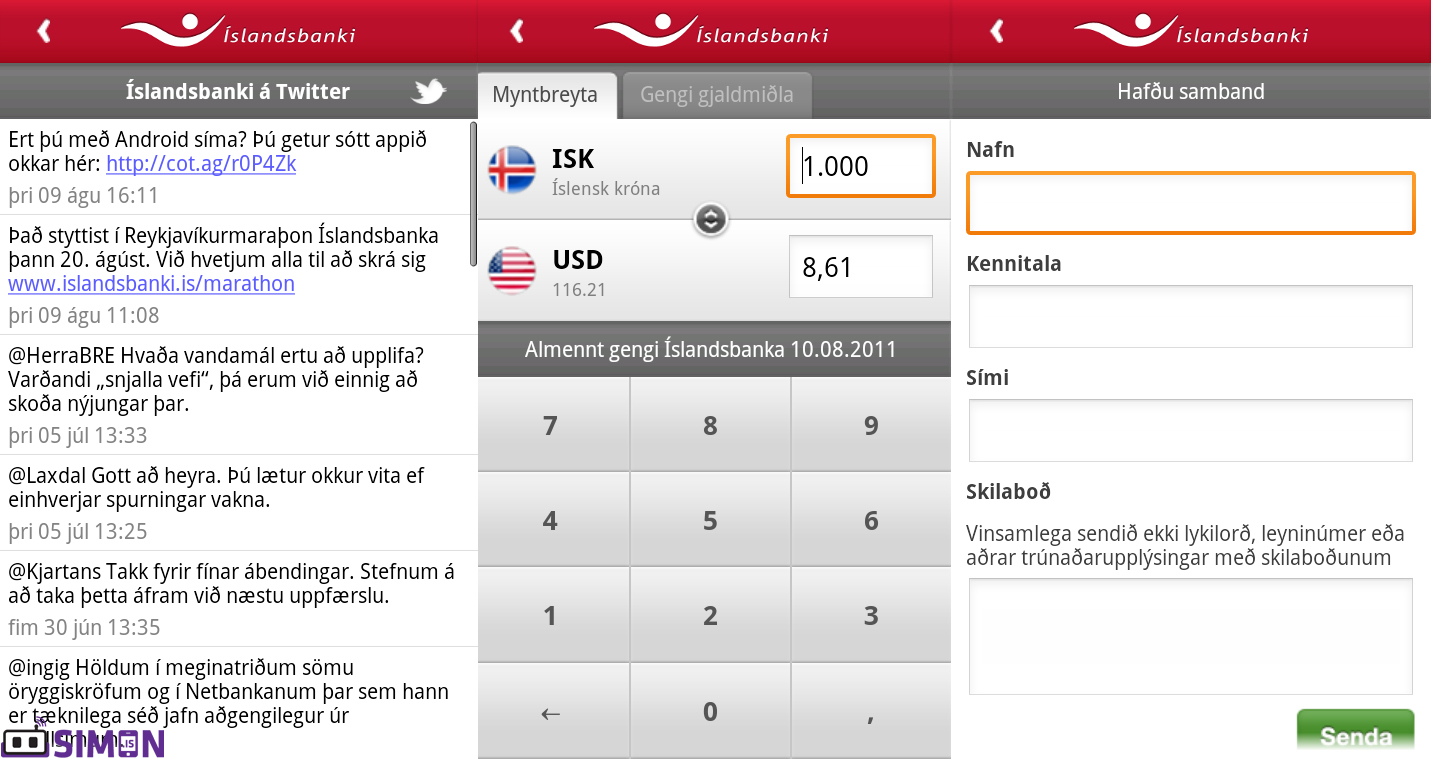This screenshot has height=759, width=1431.
Task: Change the ISK currency row
Action: 600,169
